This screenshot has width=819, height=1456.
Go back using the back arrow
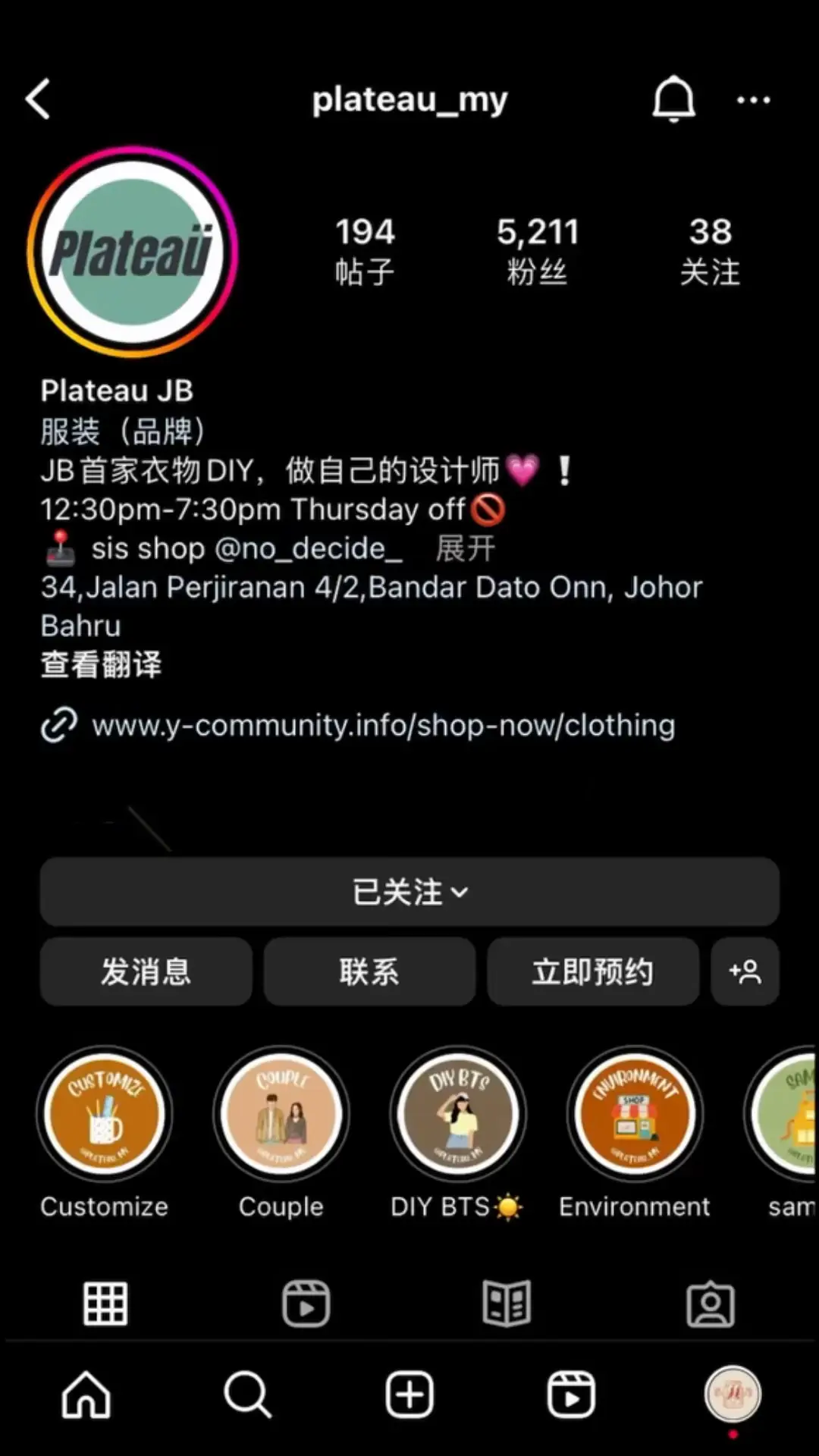pos(37,98)
